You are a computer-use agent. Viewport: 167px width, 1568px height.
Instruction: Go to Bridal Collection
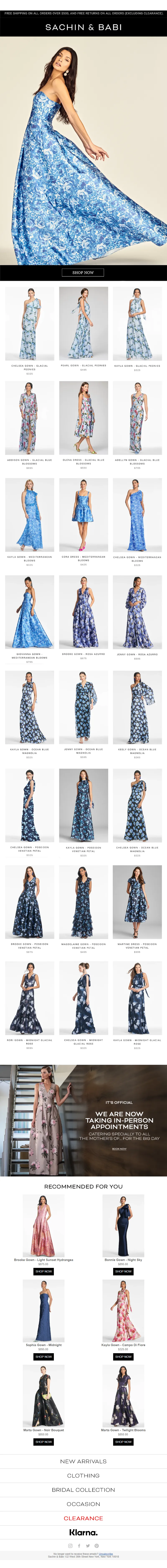[x=83, y=1490]
